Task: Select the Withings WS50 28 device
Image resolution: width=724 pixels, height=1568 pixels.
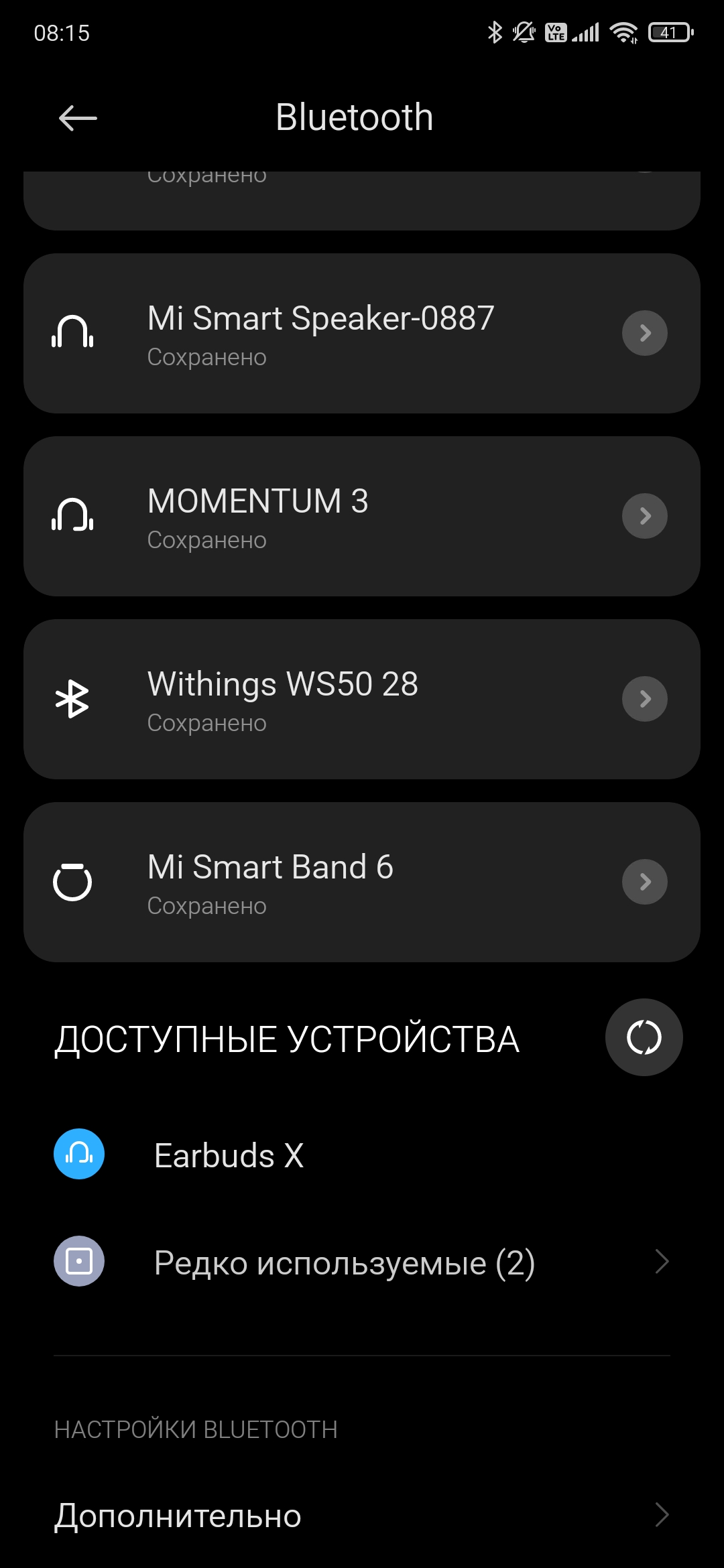Action: point(320,699)
